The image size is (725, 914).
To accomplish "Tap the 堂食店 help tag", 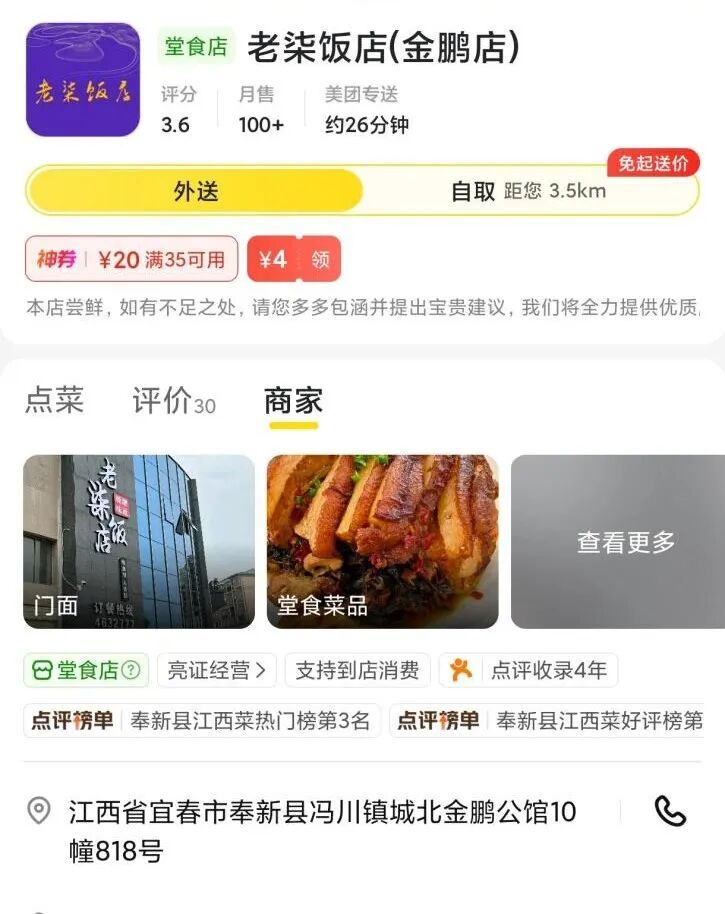I will pyautogui.click(x=86, y=670).
